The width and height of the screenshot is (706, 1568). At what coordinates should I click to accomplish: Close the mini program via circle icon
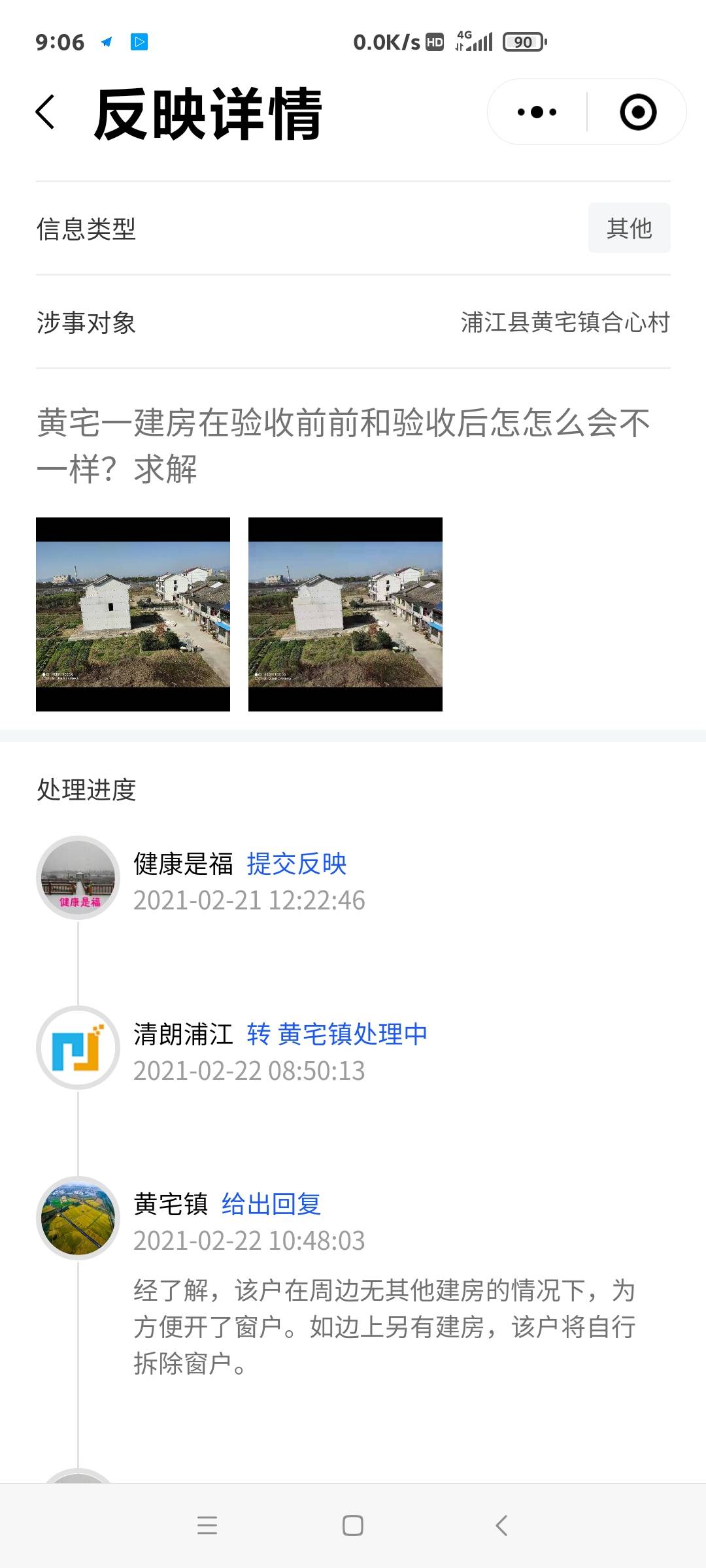(x=638, y=112)
